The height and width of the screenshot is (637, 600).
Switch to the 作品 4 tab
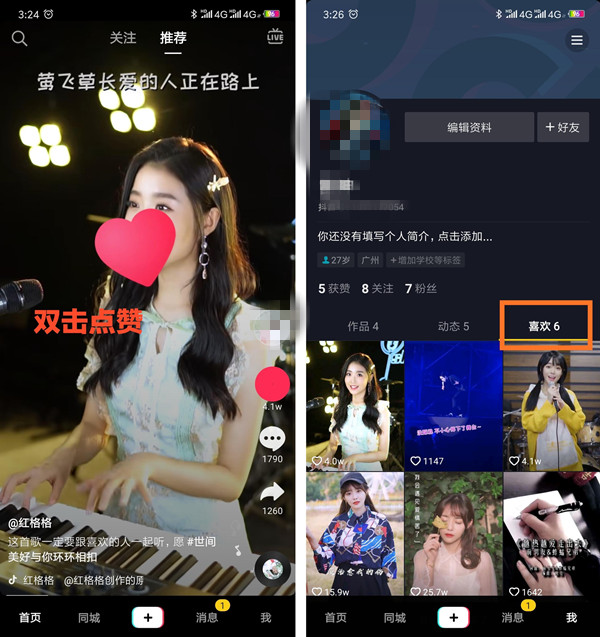coord(362,326)
